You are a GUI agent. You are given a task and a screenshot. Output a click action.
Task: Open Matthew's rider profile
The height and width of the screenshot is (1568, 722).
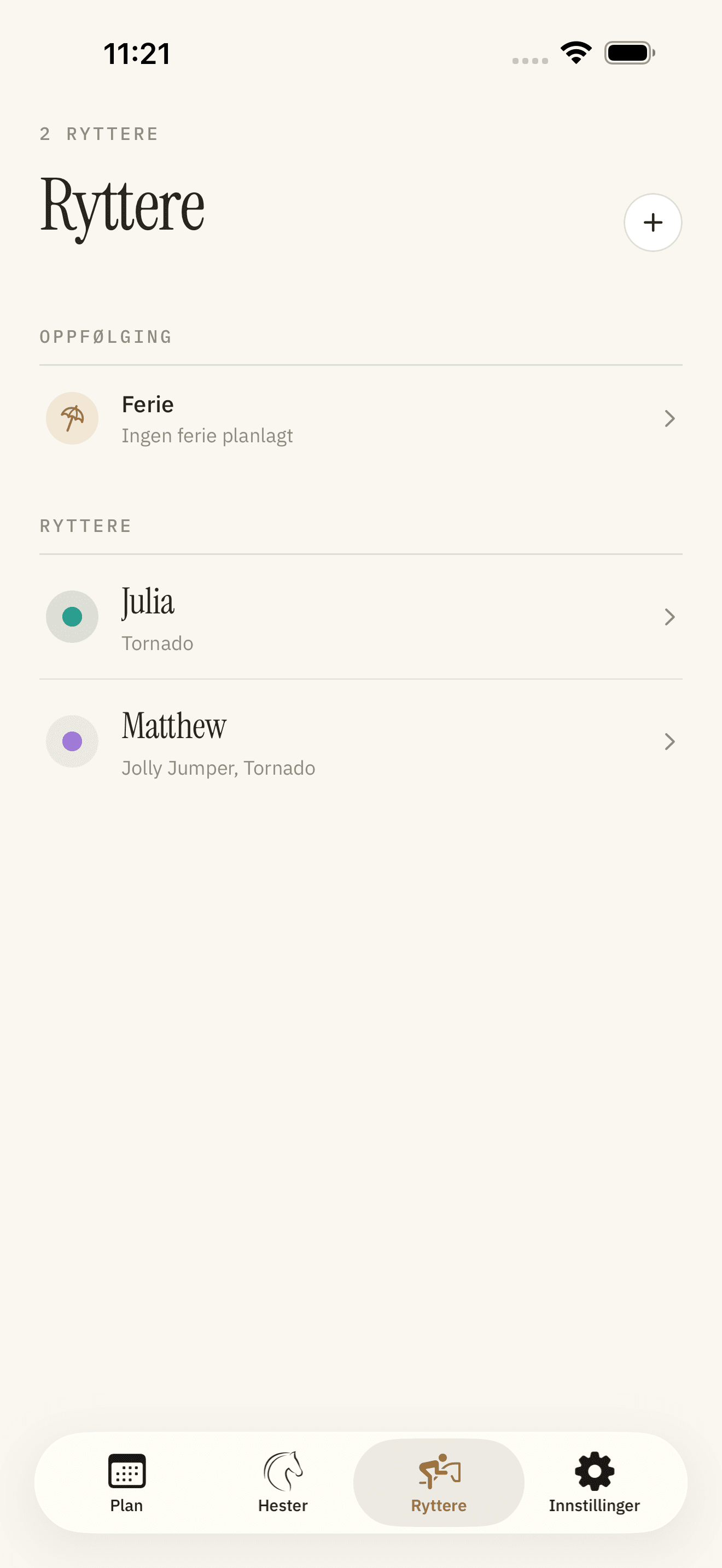(361, 741)
